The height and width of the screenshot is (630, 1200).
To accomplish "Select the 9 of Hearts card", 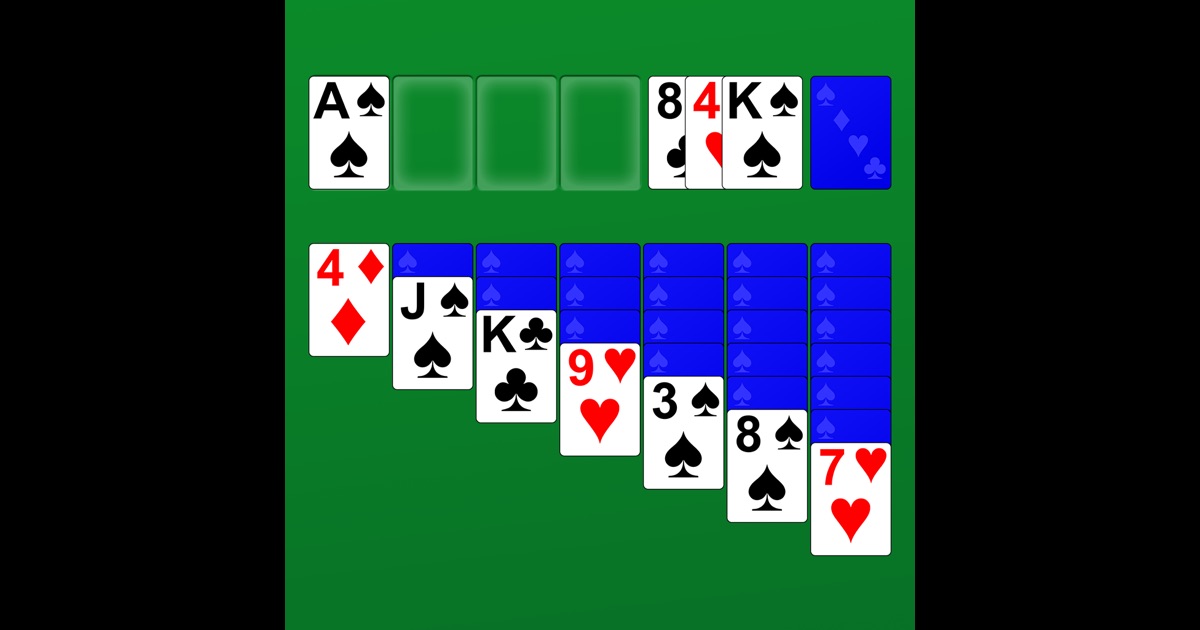I will pyautogui.click(x=600, y=400).
